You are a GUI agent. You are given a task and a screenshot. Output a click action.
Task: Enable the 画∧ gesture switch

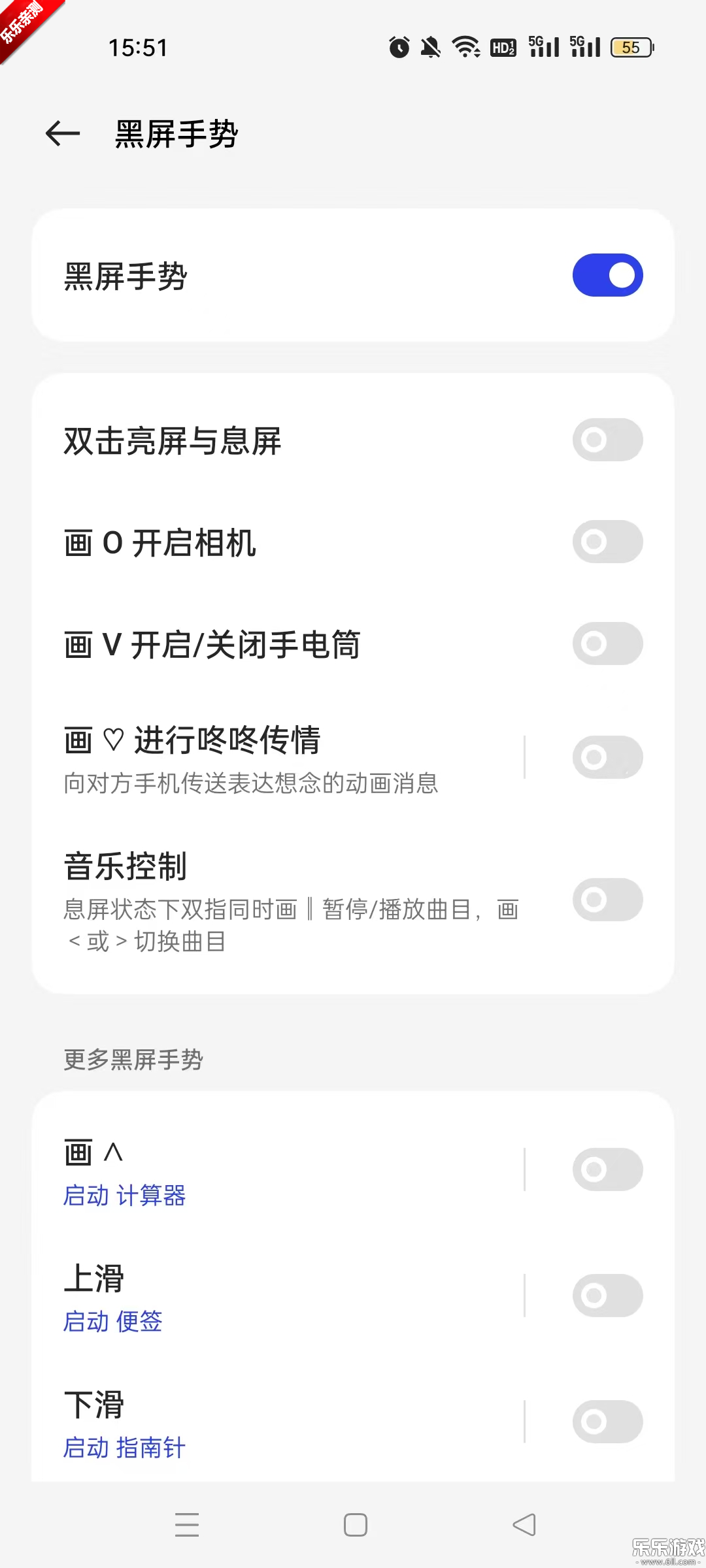point(607,1169)
